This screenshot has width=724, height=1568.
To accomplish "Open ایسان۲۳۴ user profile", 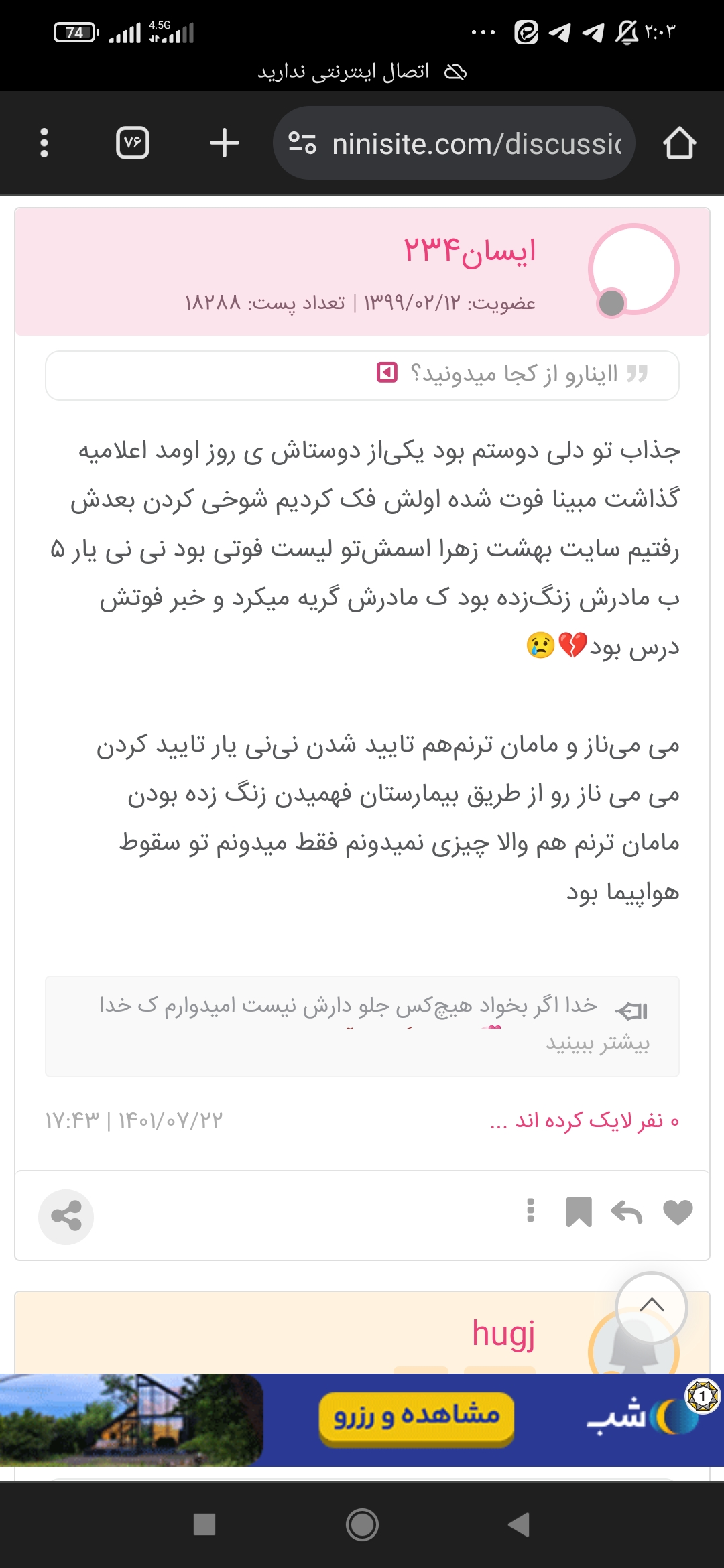I will coord(470,251).
